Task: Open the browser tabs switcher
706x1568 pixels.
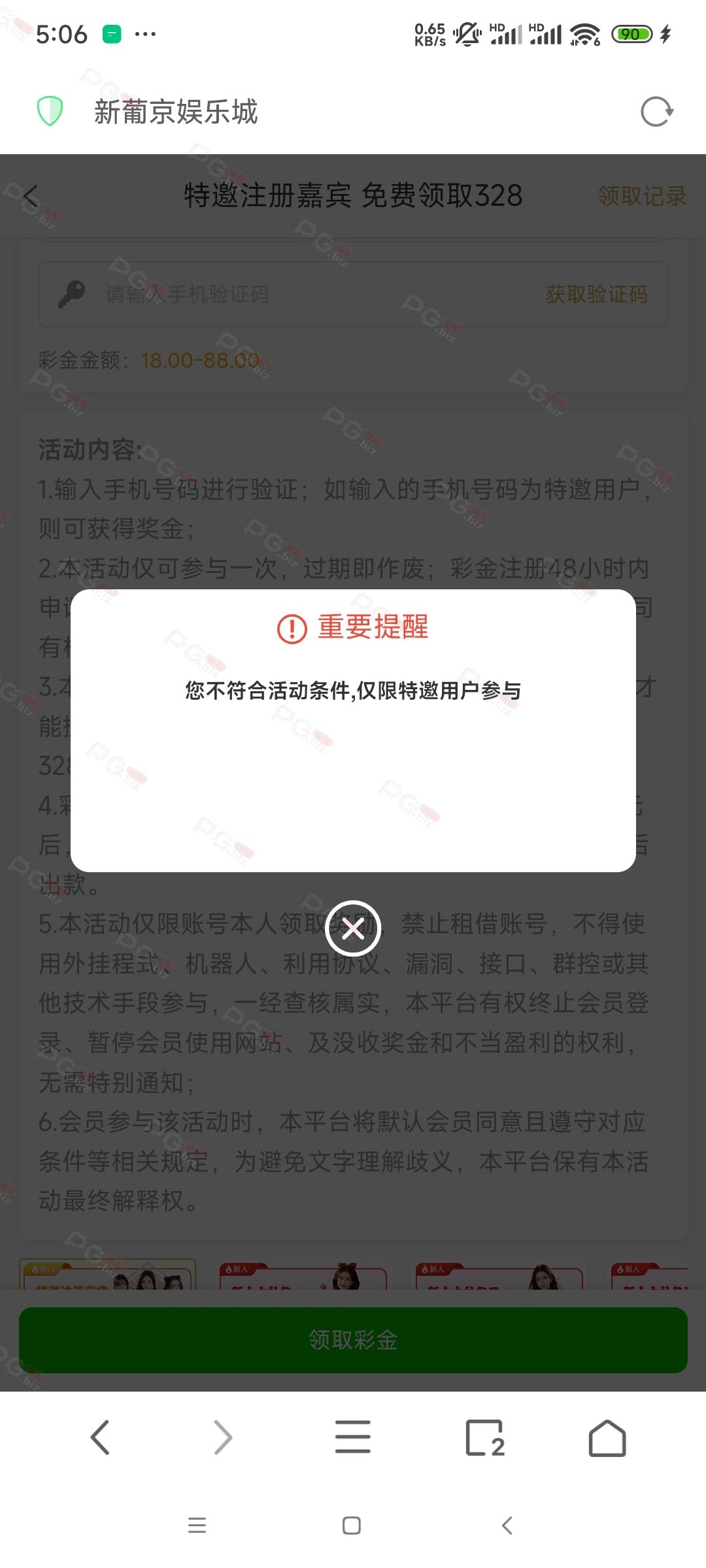Action: pyautogui.click(x=484, y=1437)
